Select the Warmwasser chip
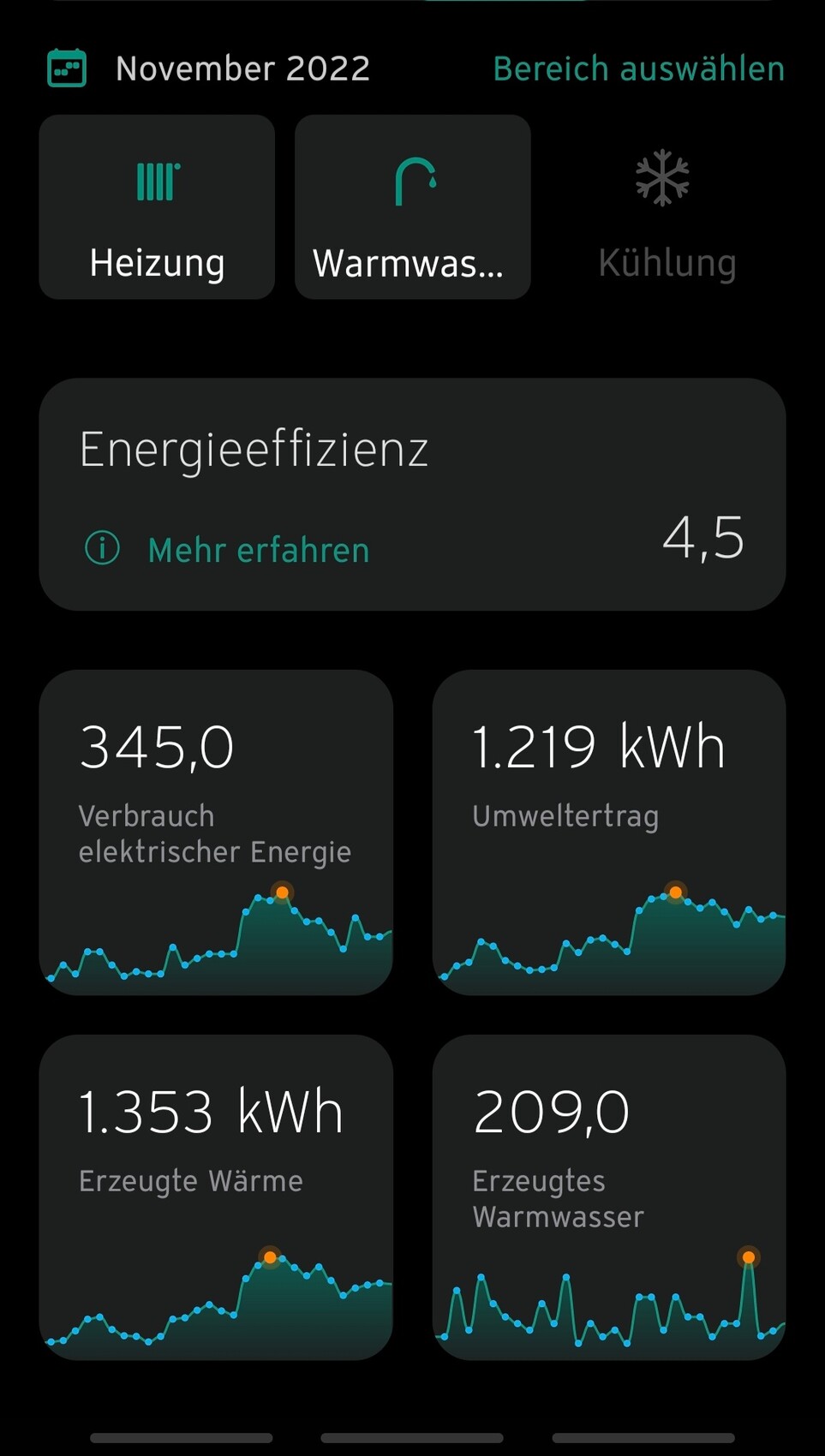The image size is (825, 1456). (x=412, y=207)
